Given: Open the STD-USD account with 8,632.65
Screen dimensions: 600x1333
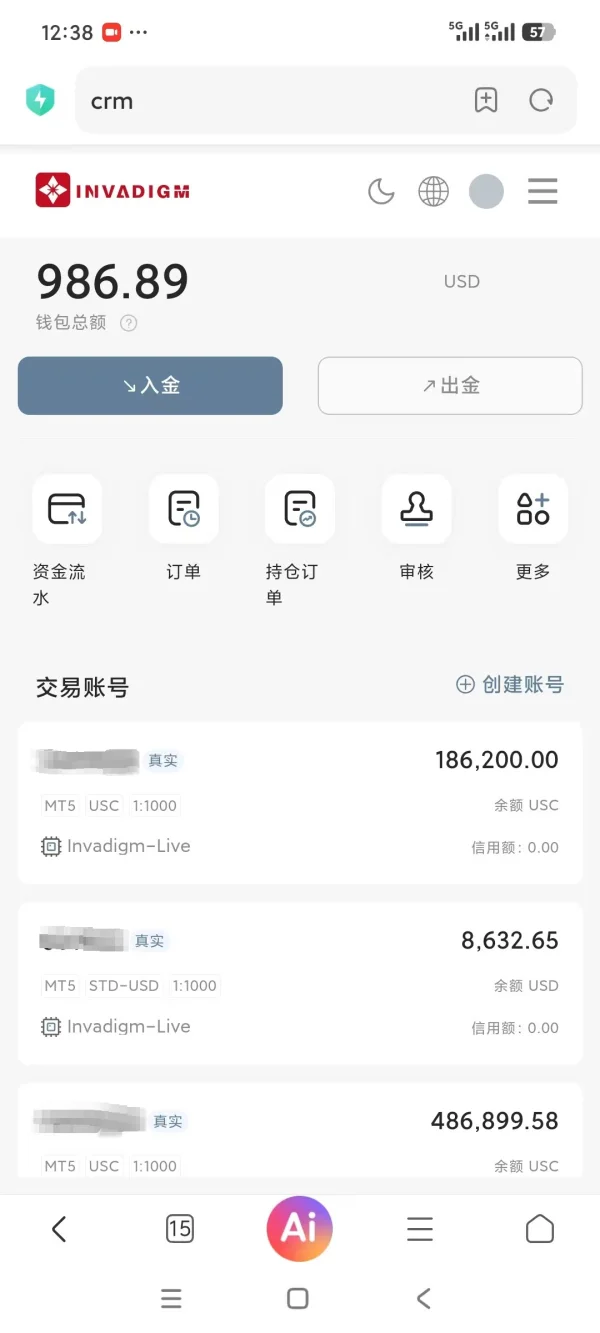Looking at the screenshot, I should click(x=300, y=983).
